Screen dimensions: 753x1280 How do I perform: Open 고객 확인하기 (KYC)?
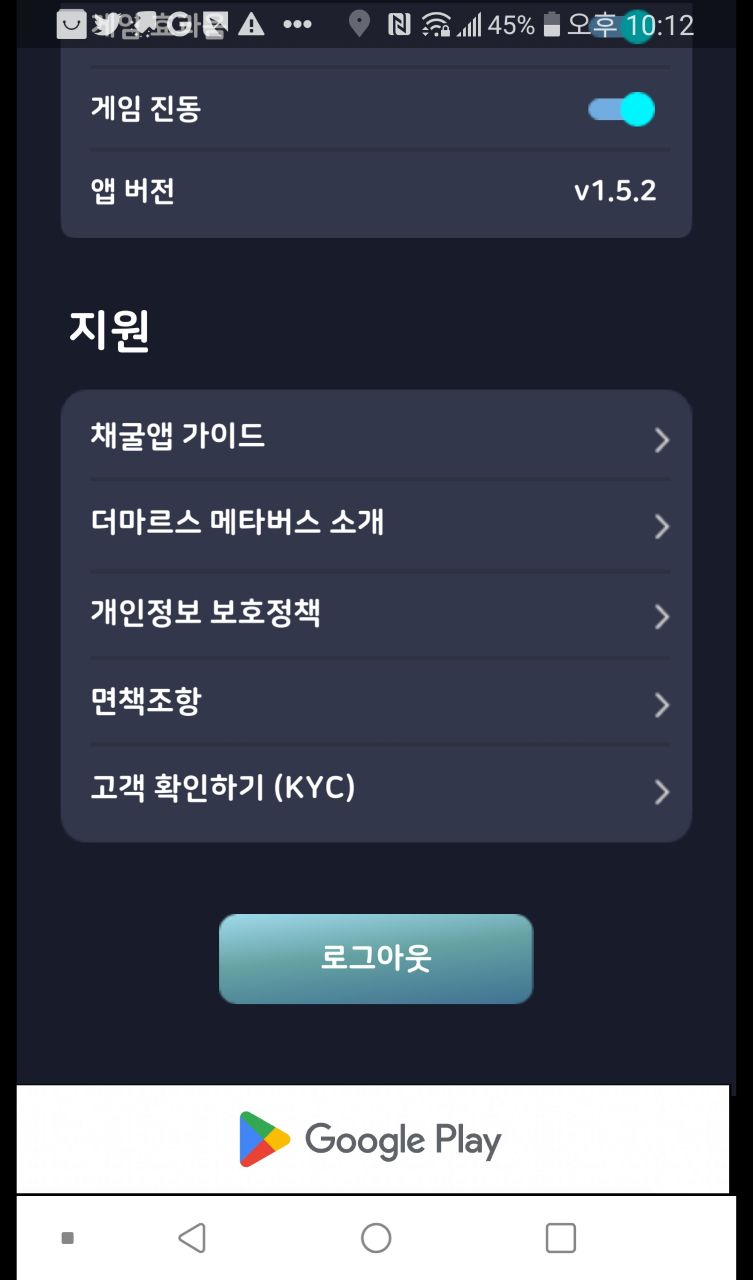pyautogui.click(x=375, y=790)
